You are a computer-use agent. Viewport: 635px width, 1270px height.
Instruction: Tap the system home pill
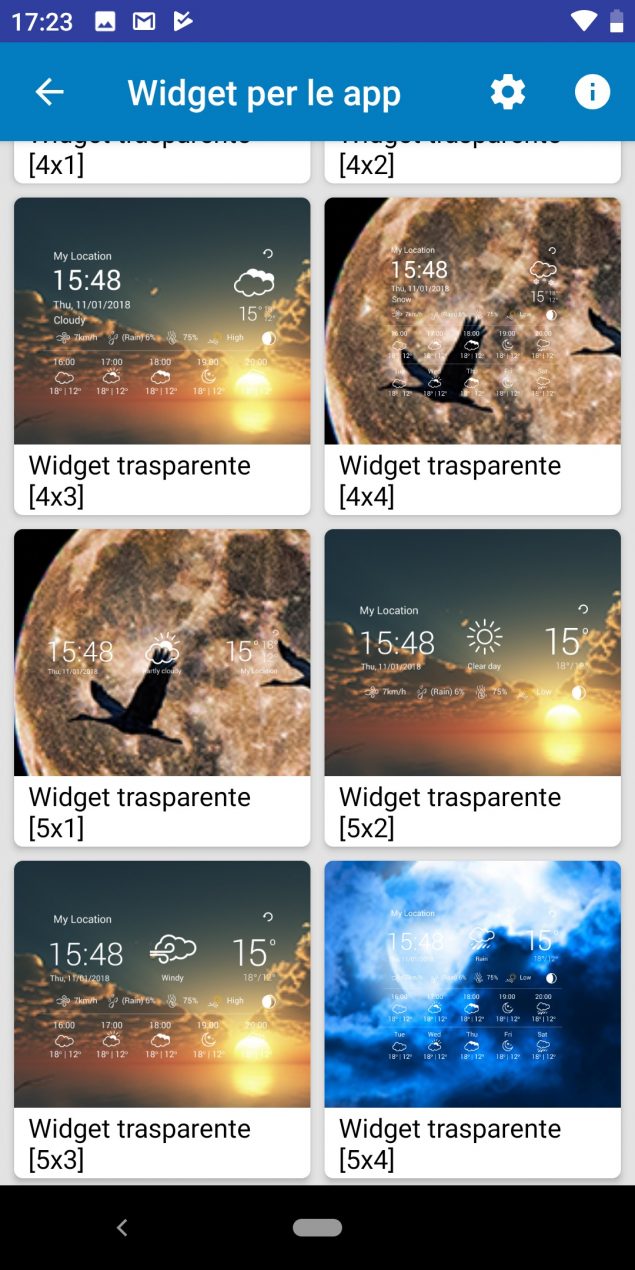[317, 1228]
